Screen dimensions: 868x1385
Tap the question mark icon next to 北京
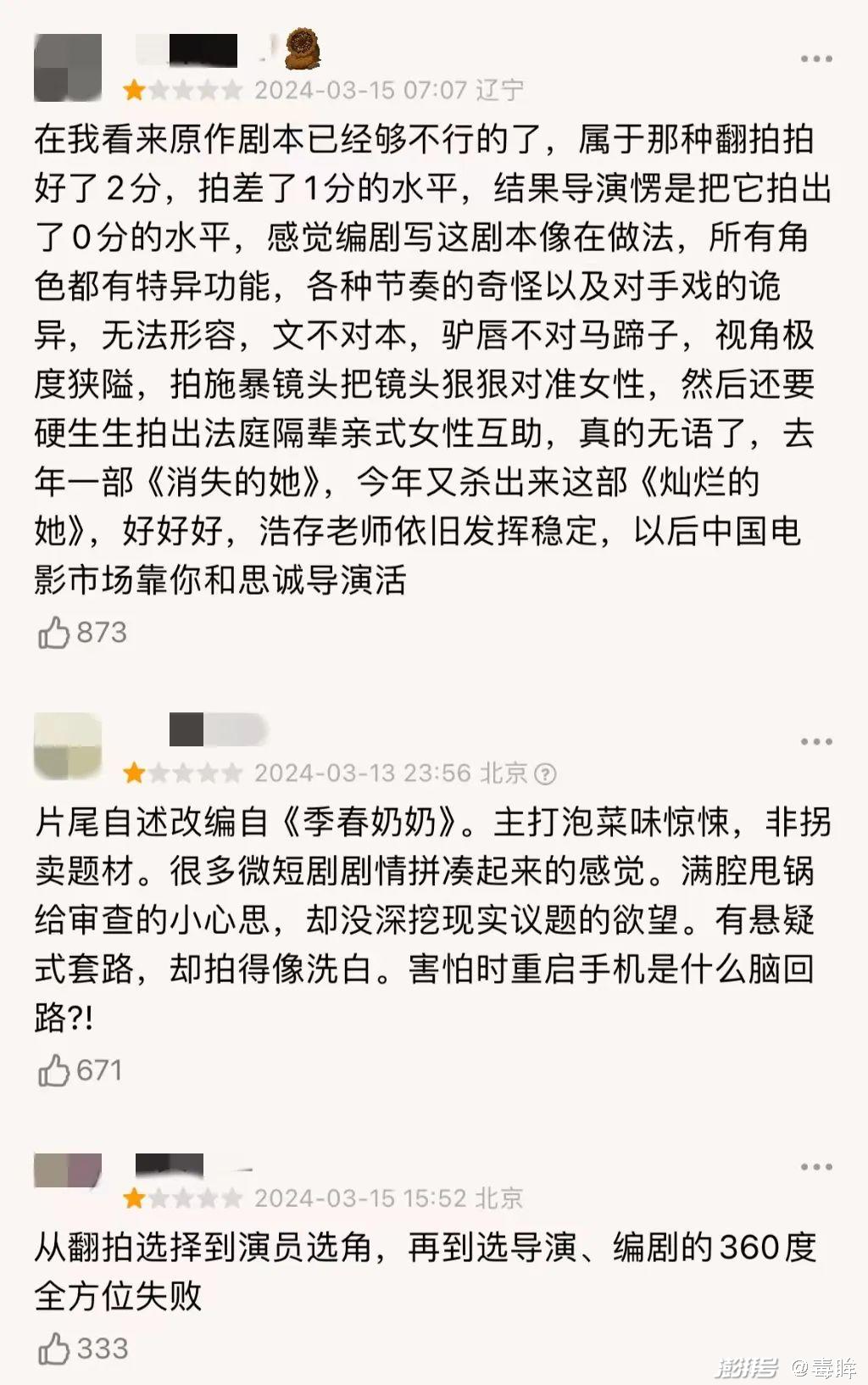[547, 773]
